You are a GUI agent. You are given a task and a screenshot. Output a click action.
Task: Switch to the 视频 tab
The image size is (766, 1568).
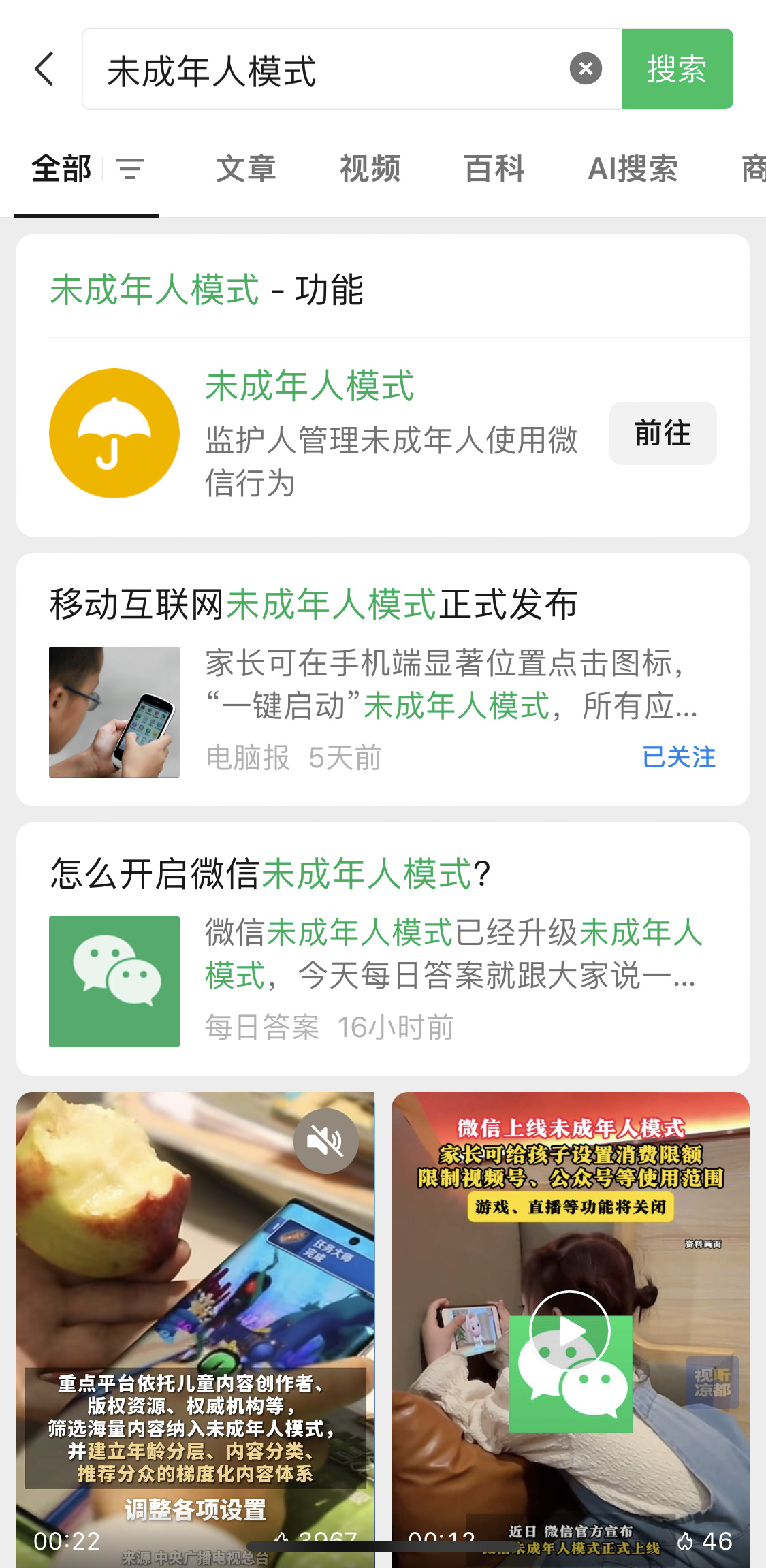coord(370,169)
